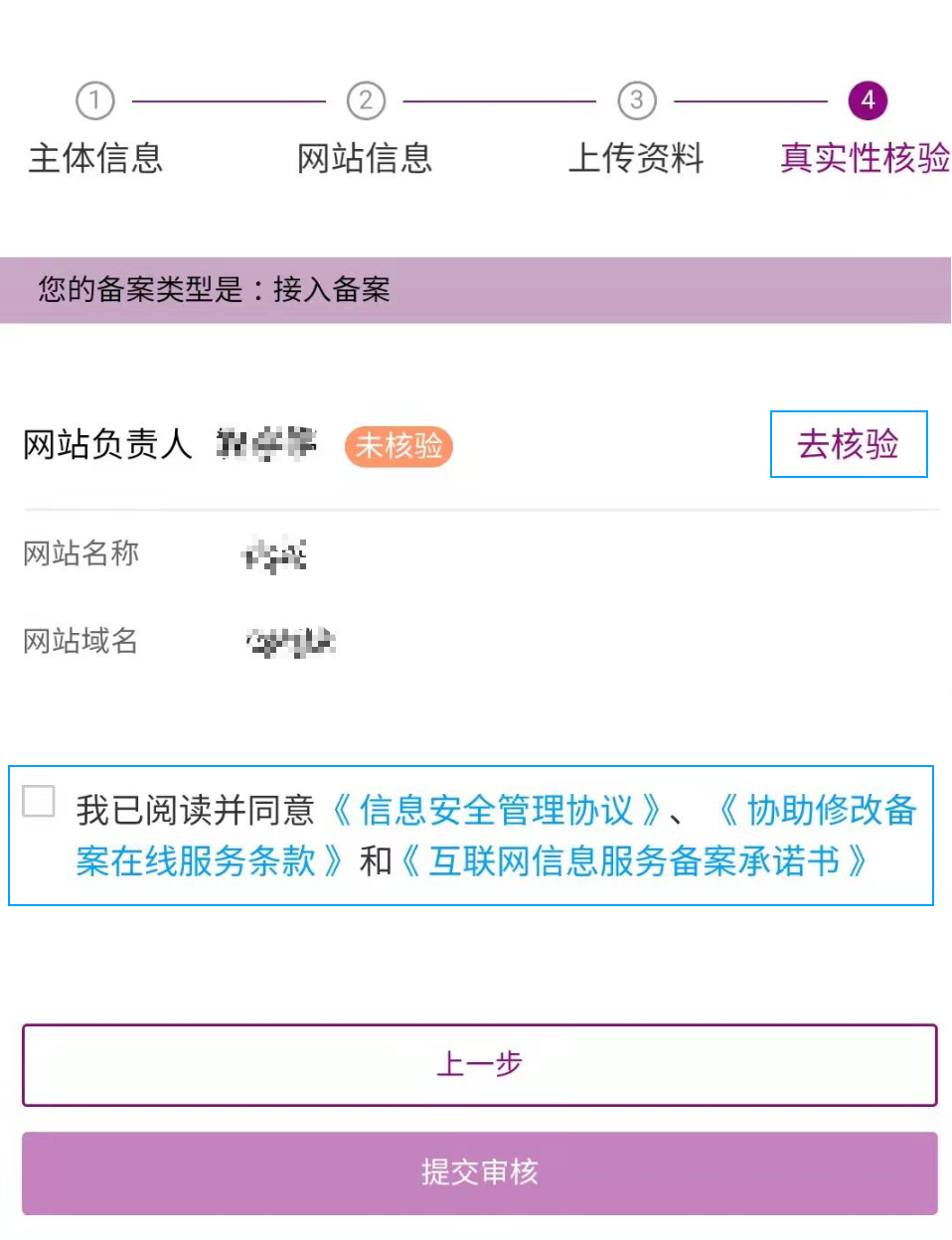This screenshot has height=1240, width=952.
Task: Check the agreement checkbox
Action: [x=39, y=801]
